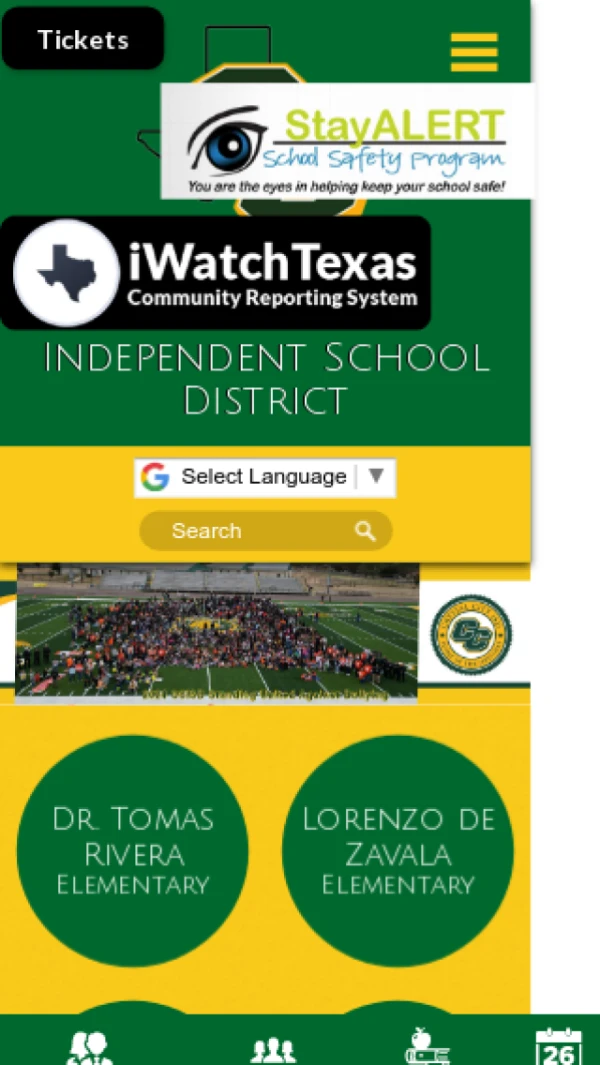
Task: Open the hamburger menu
Action: tap(473, 52)
